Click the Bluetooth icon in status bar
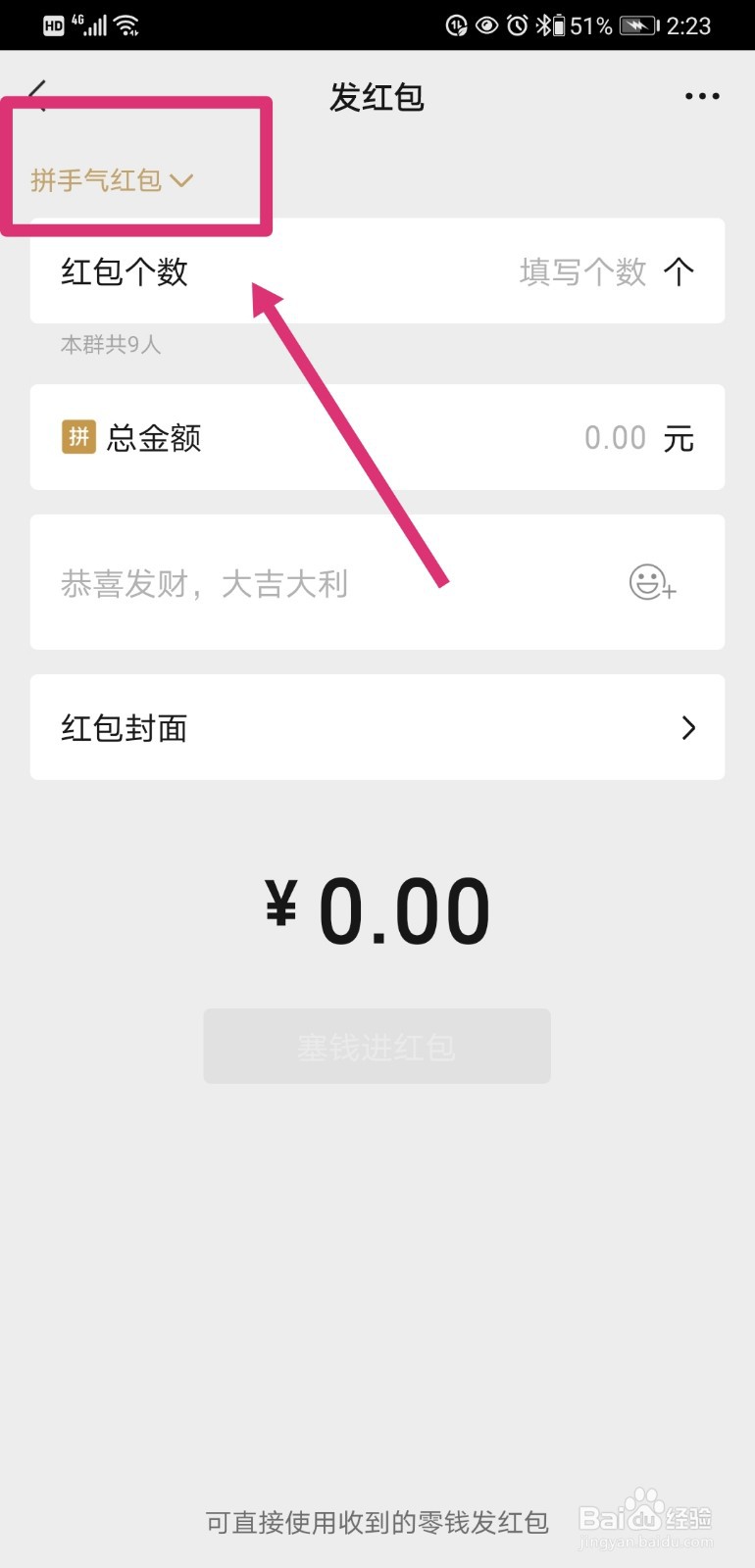This screenshot has width=755, height=1568. click(x=546, y=25)
